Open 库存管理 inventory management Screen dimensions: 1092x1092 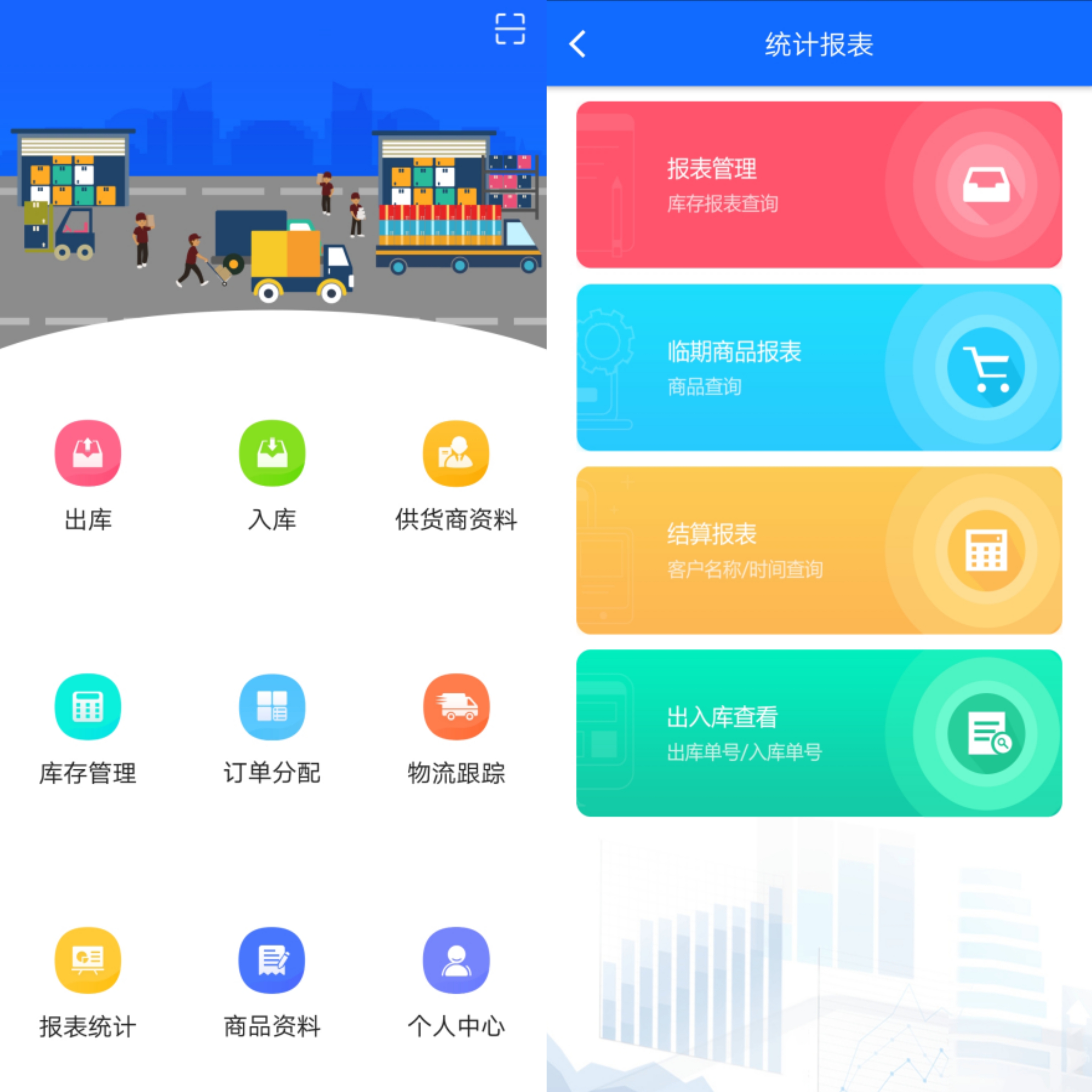coord(88,706)
